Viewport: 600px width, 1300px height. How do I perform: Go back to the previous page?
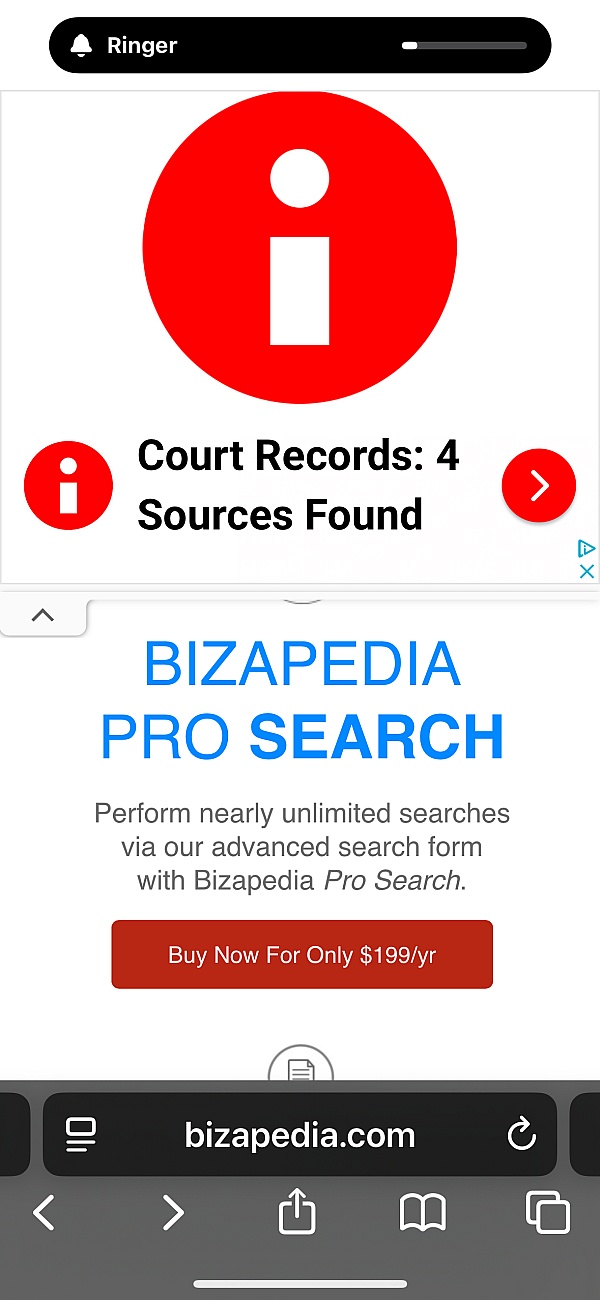(44, 1213)
